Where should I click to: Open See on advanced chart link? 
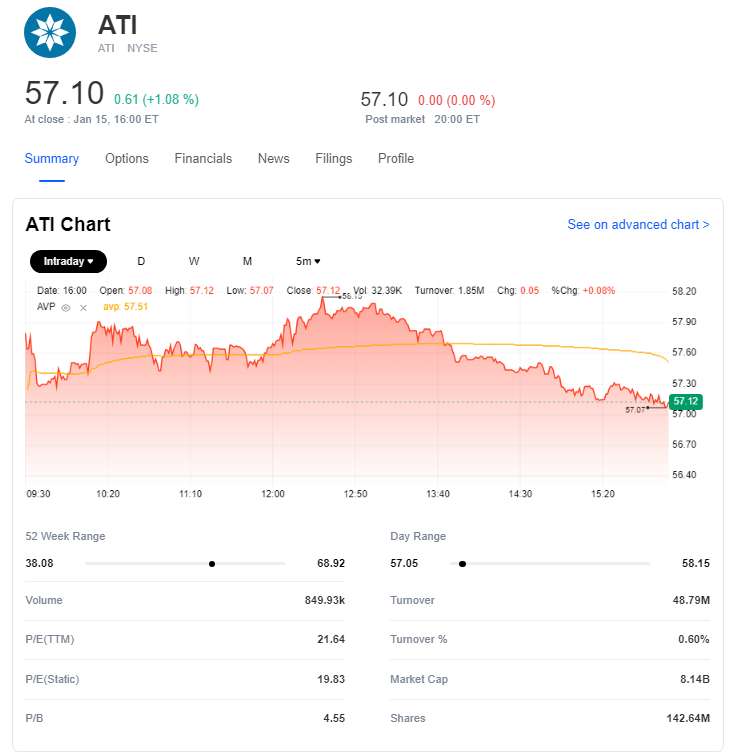[x=638, y=224]
